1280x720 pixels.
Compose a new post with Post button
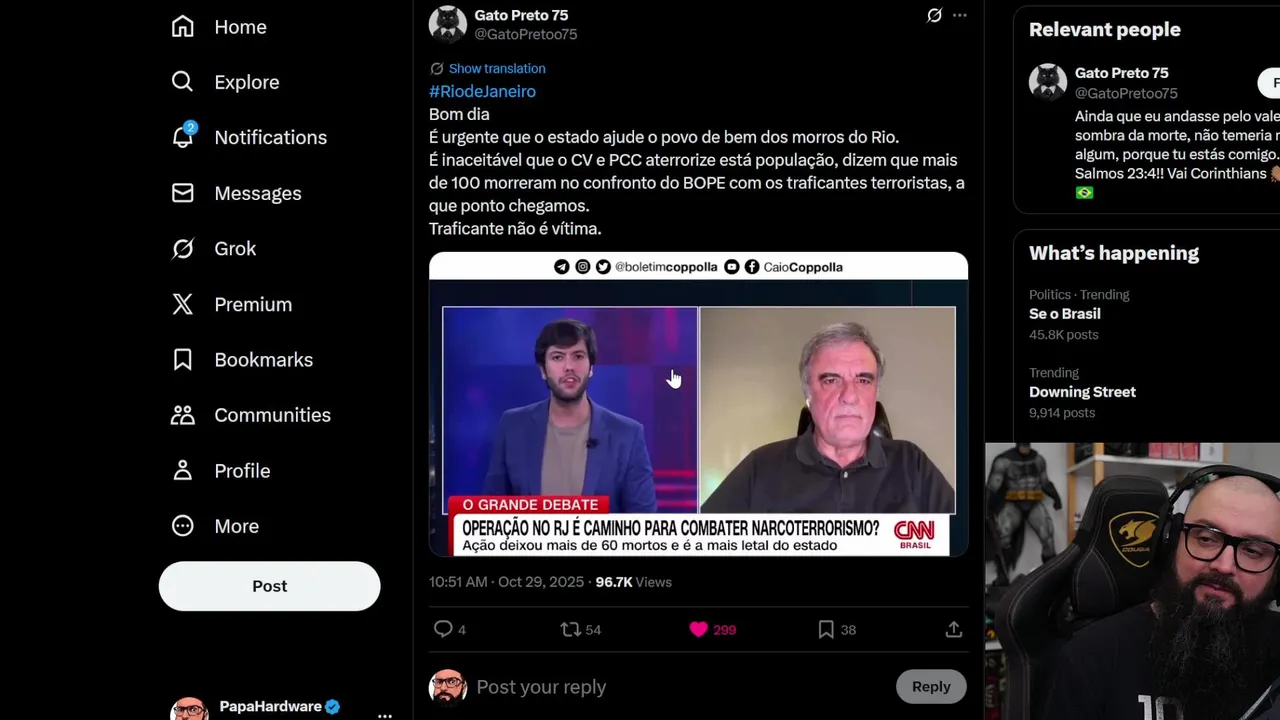click(269, 586)
